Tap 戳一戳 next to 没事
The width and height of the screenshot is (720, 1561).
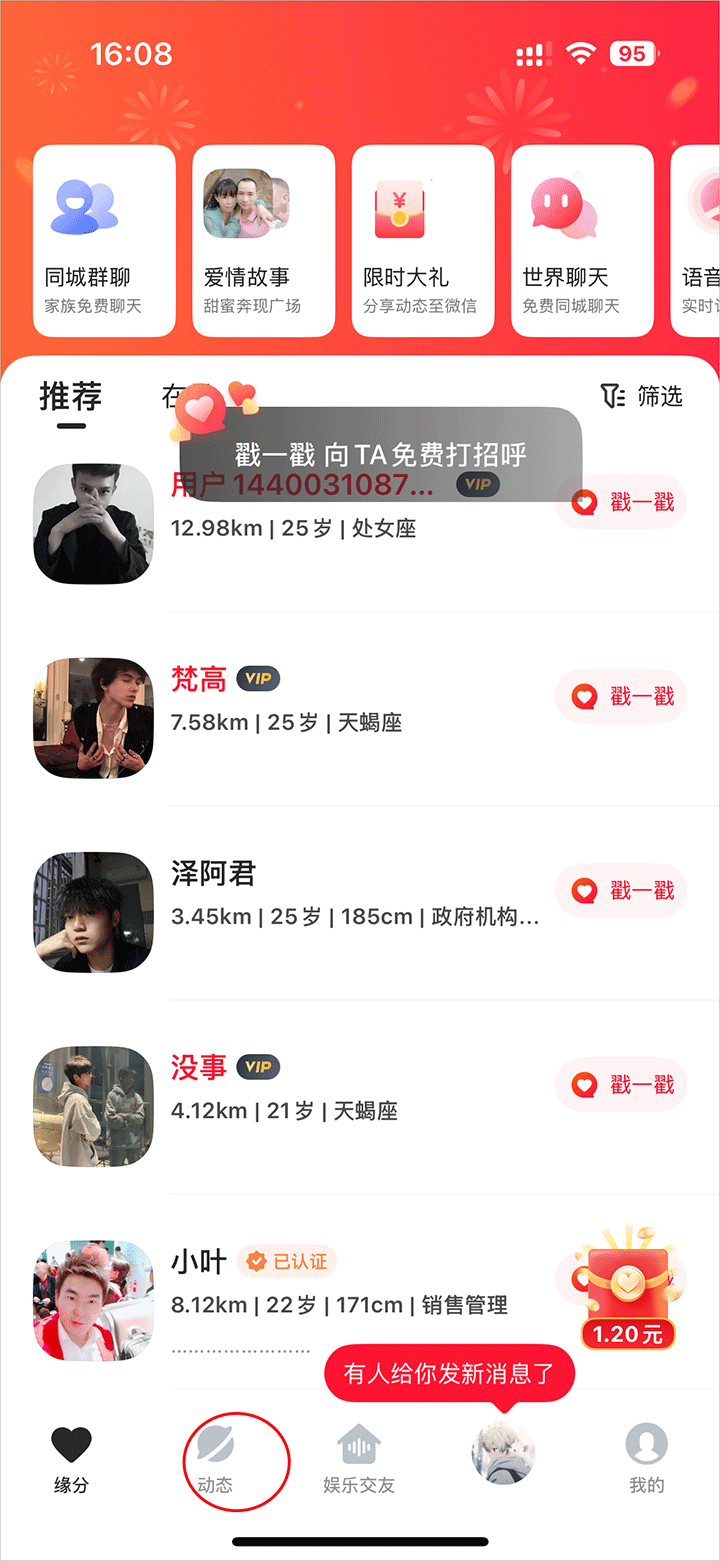pyautogui.click(x=621, y=1084)
